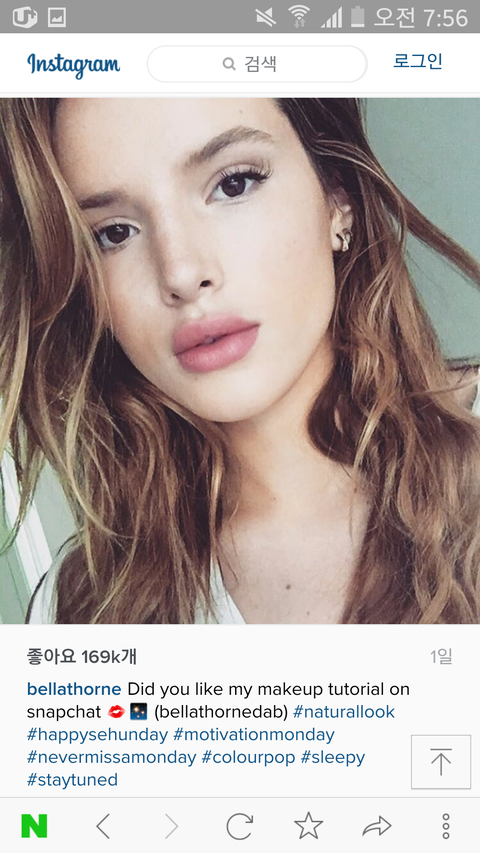Open the bellathorne profile link
This screenshot has width=480, height=853.
click(74, 689)
